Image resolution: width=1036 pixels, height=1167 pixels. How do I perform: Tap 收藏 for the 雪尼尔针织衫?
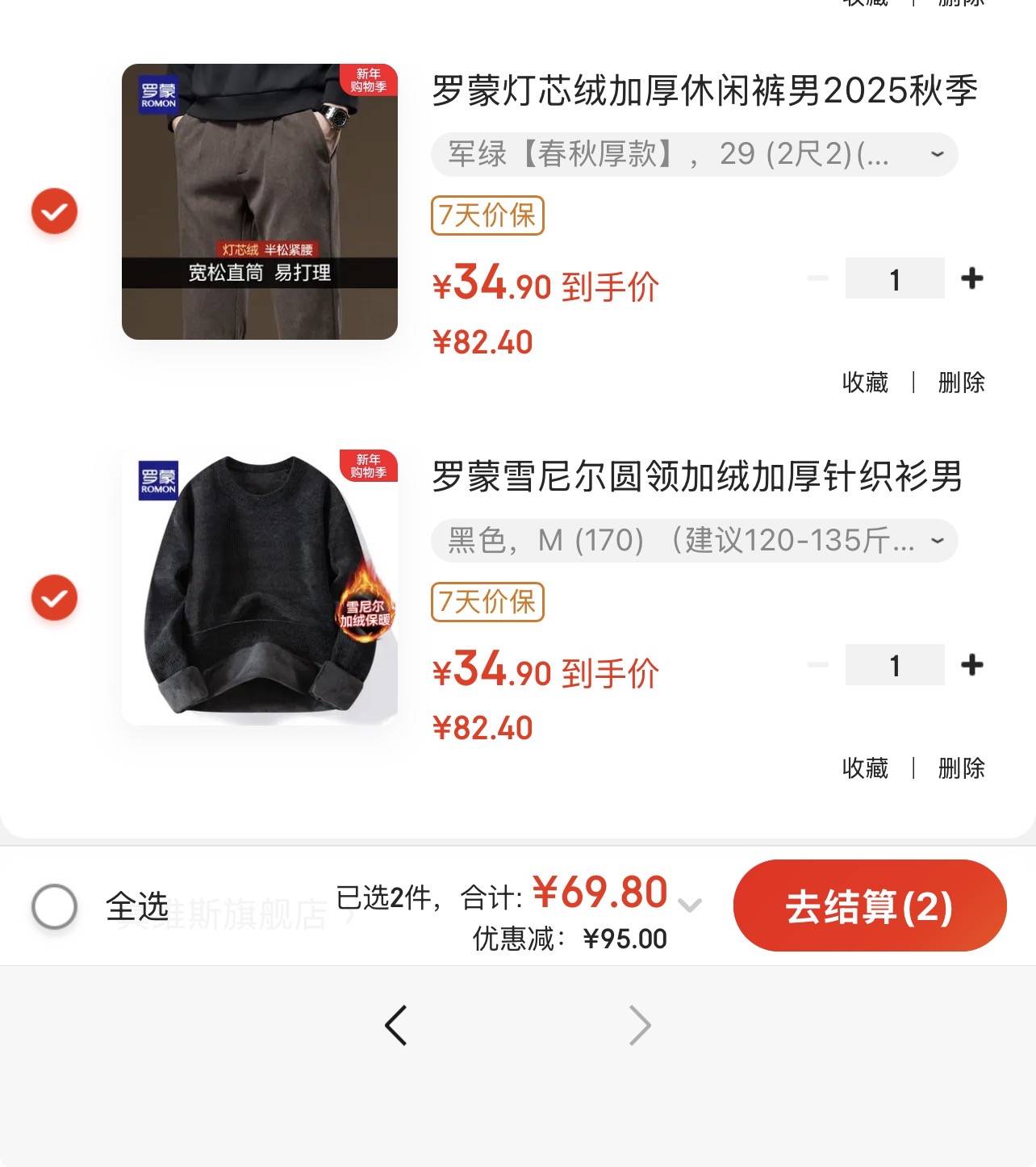(x=865, y=768)
